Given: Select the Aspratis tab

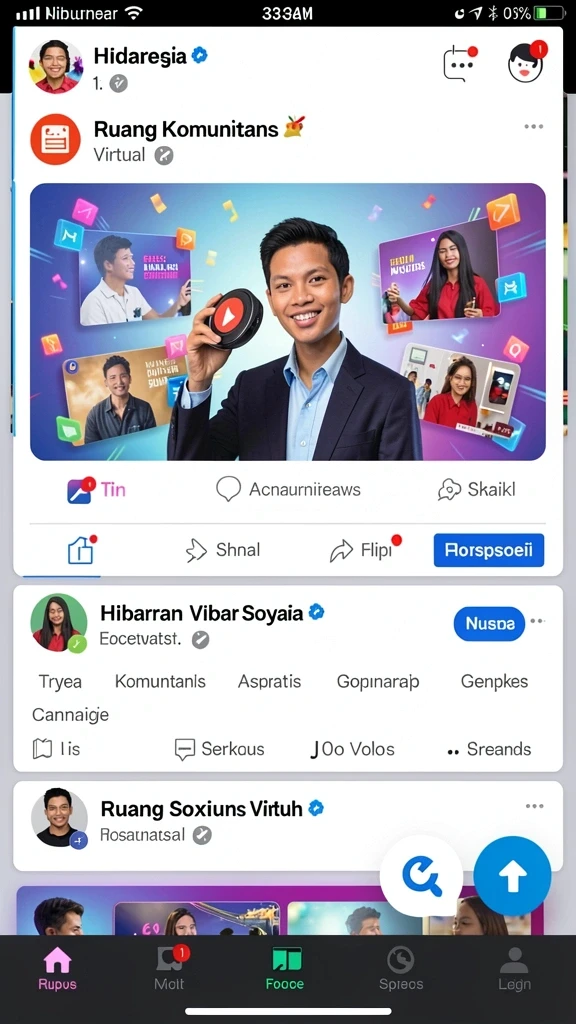Looking at the screenshot, I should coord(269,682).
